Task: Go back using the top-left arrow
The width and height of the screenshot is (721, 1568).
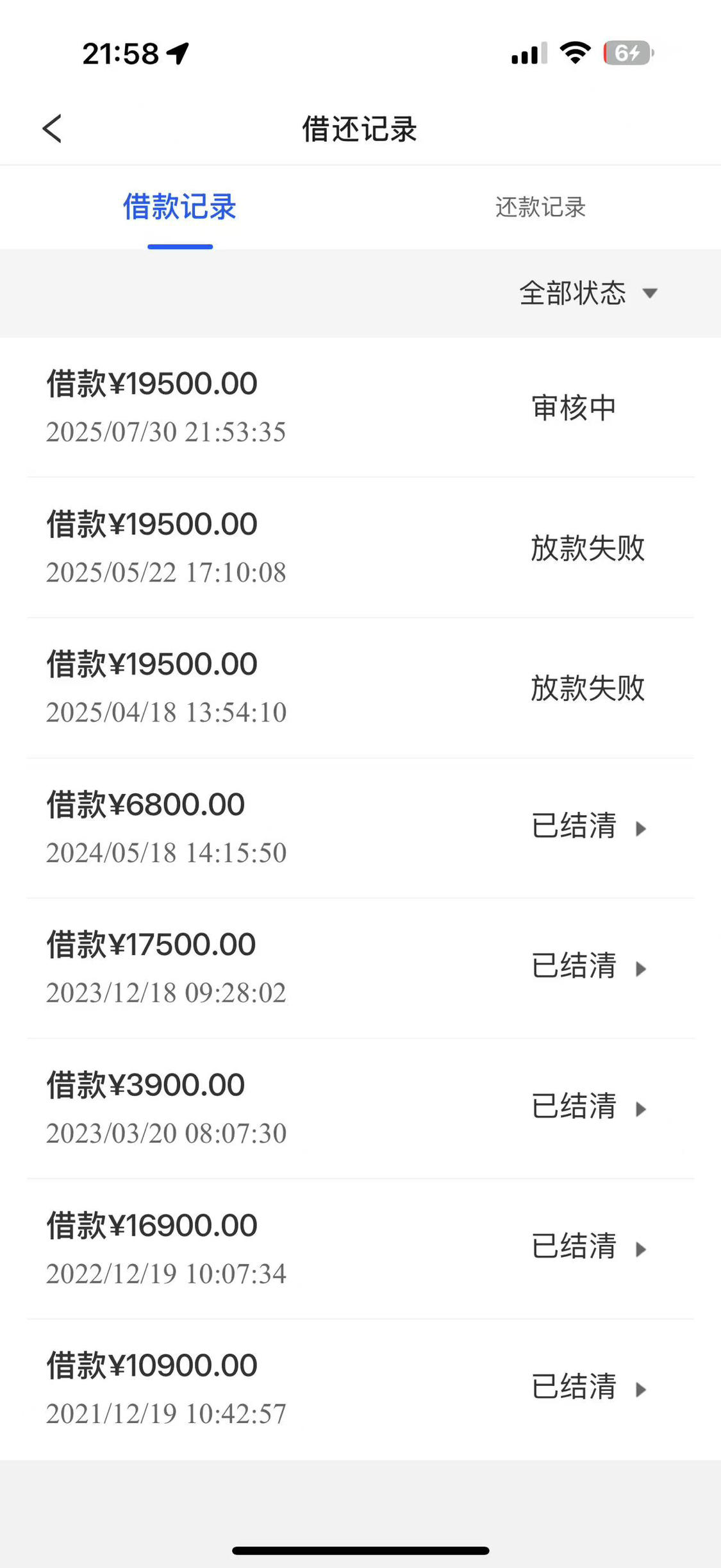Action: [x=53, y=128]
